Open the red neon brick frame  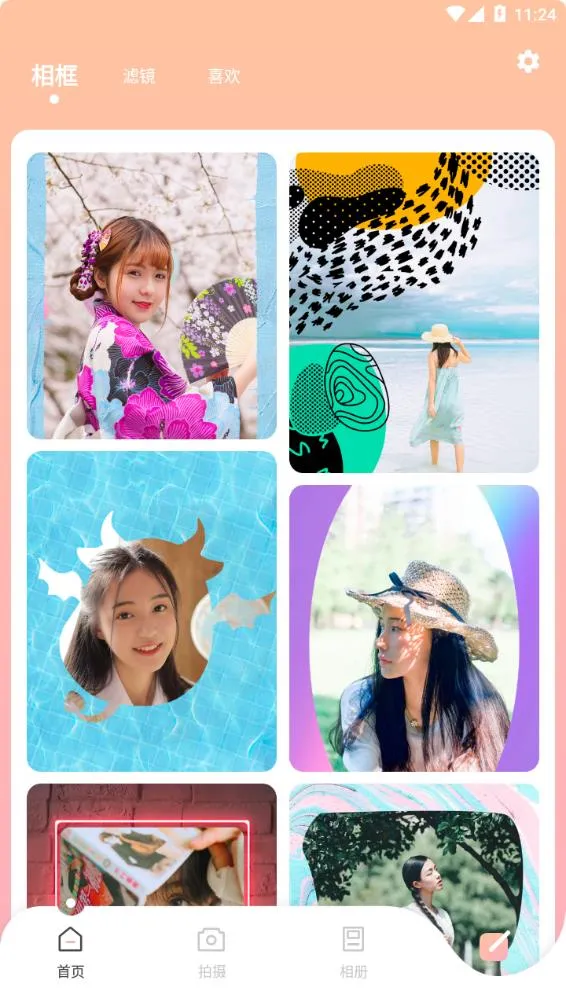[151, 845]
